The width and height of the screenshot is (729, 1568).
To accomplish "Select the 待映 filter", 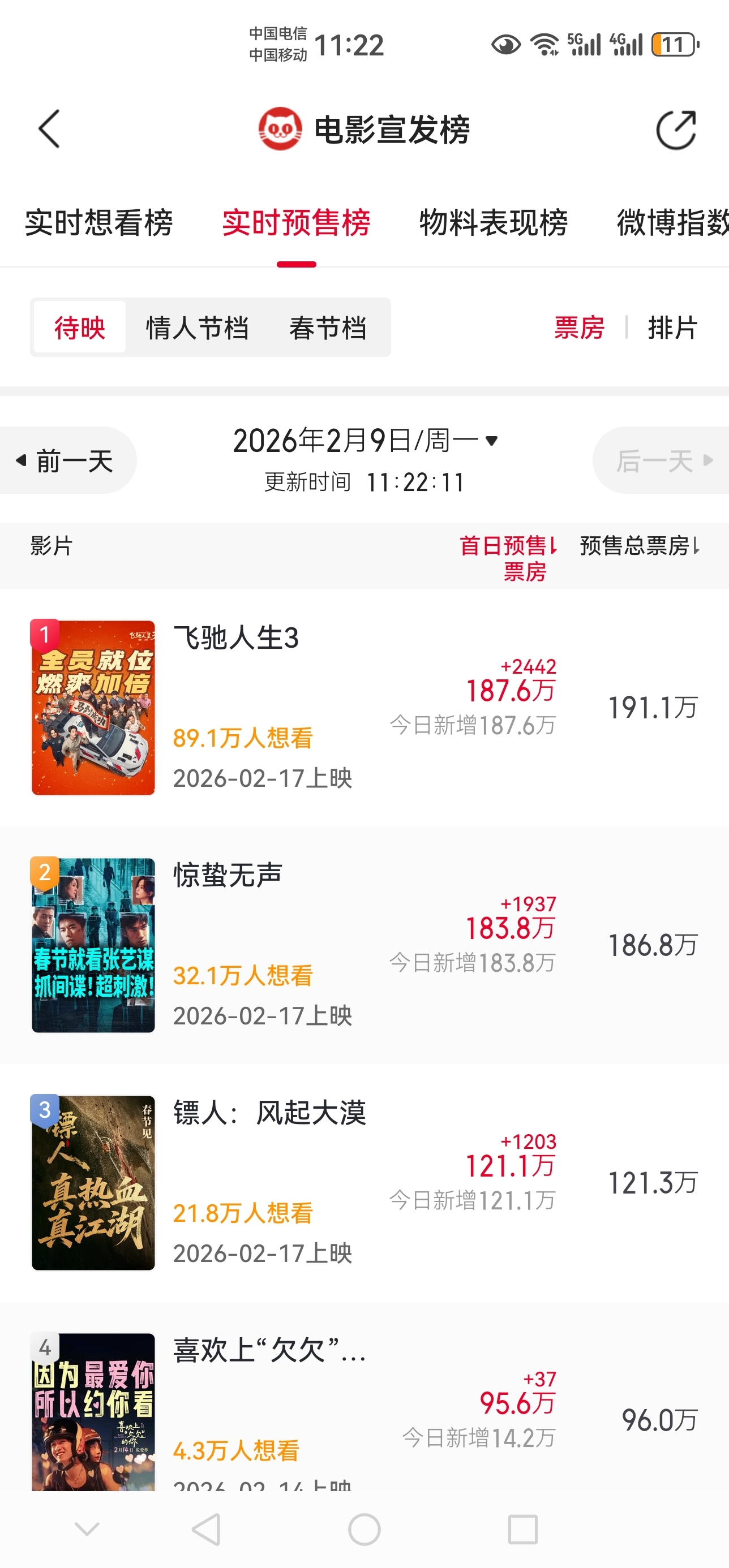I will [x=80, y=328].
